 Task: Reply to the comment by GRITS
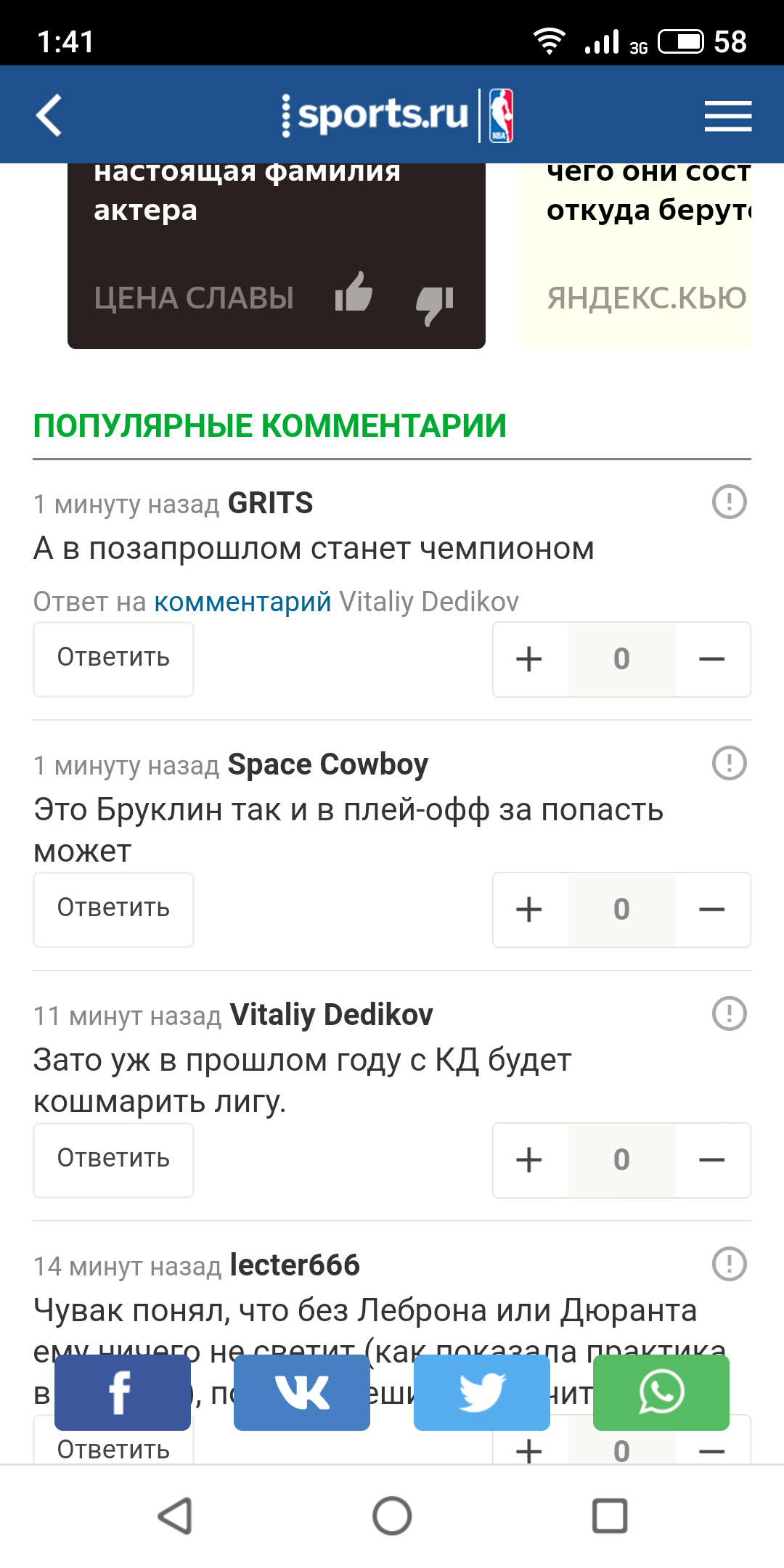(x=113, y=658)
